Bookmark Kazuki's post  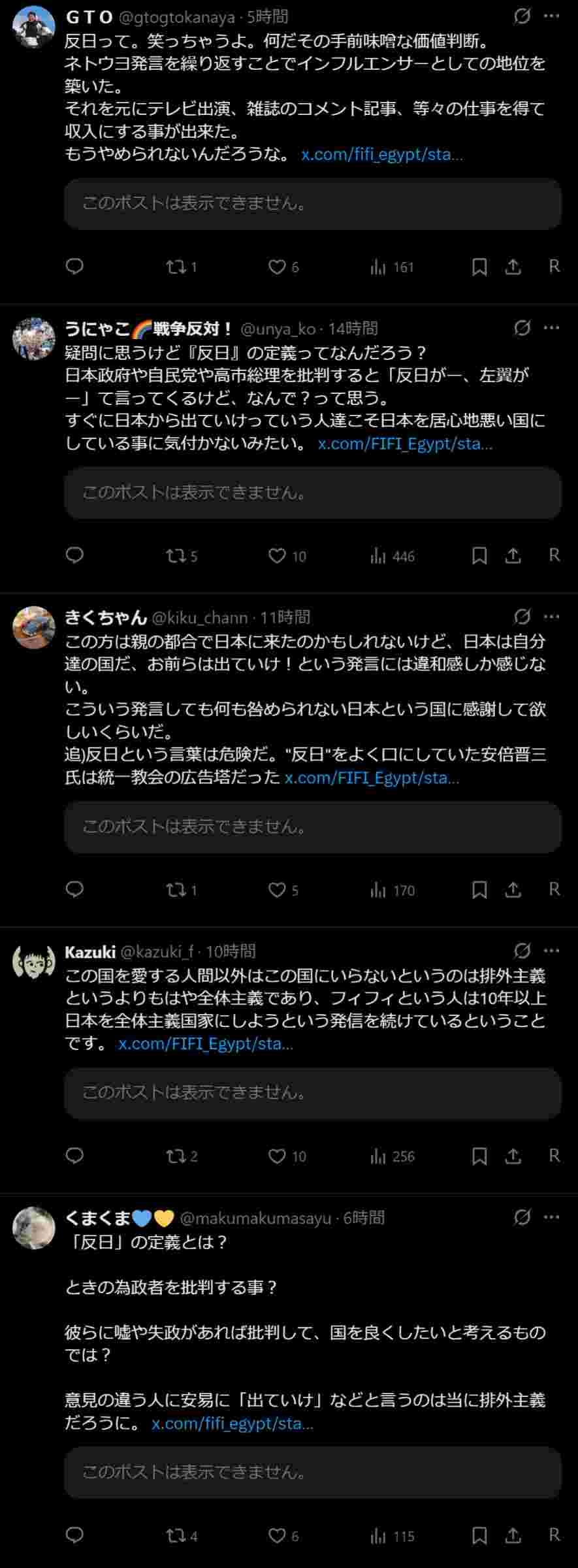coord(479,1156)
